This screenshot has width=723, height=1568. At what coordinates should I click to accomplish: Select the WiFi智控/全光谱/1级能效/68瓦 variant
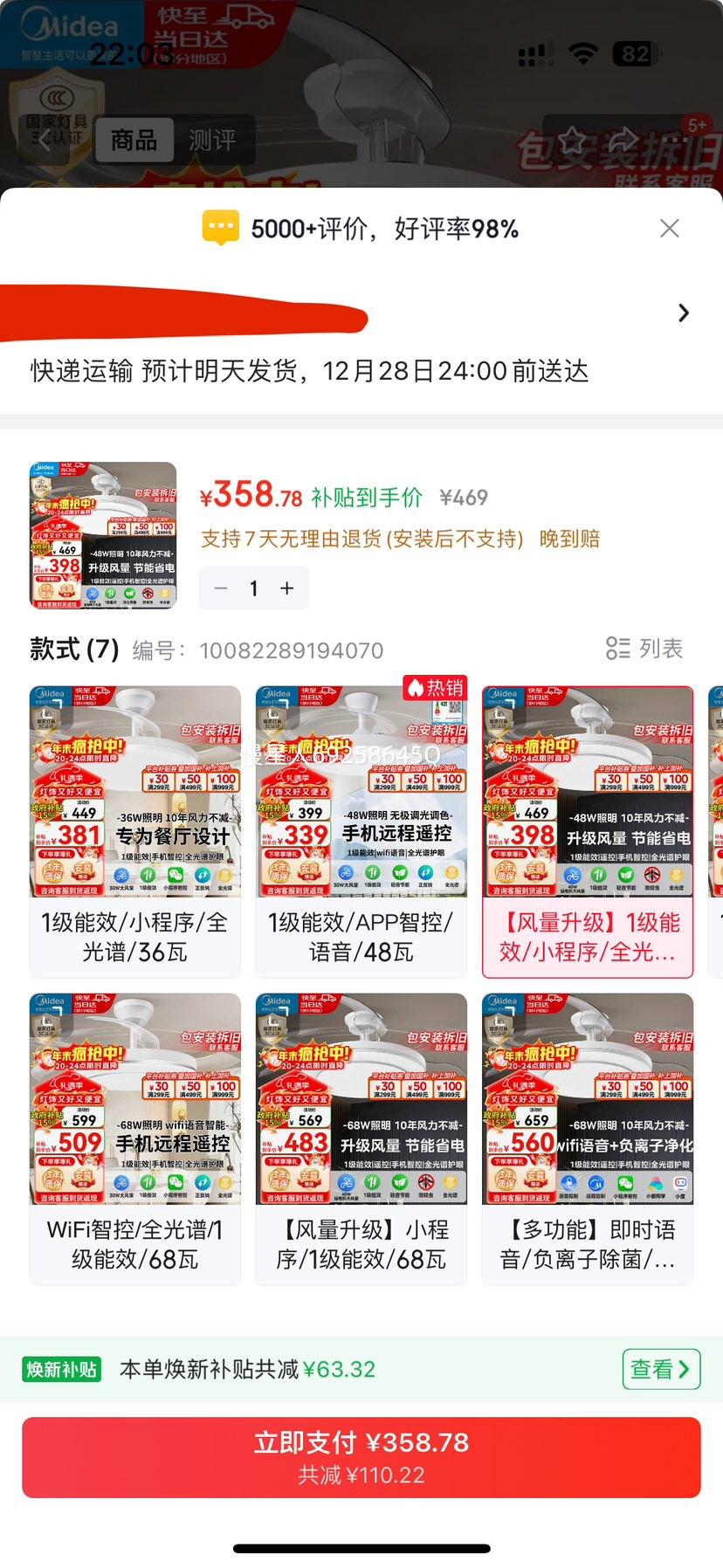[x=134, y=1135]
